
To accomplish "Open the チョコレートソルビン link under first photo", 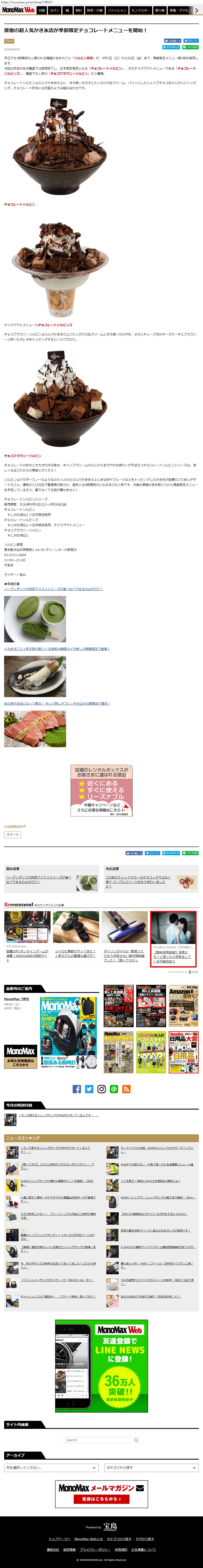I will 19,205.
